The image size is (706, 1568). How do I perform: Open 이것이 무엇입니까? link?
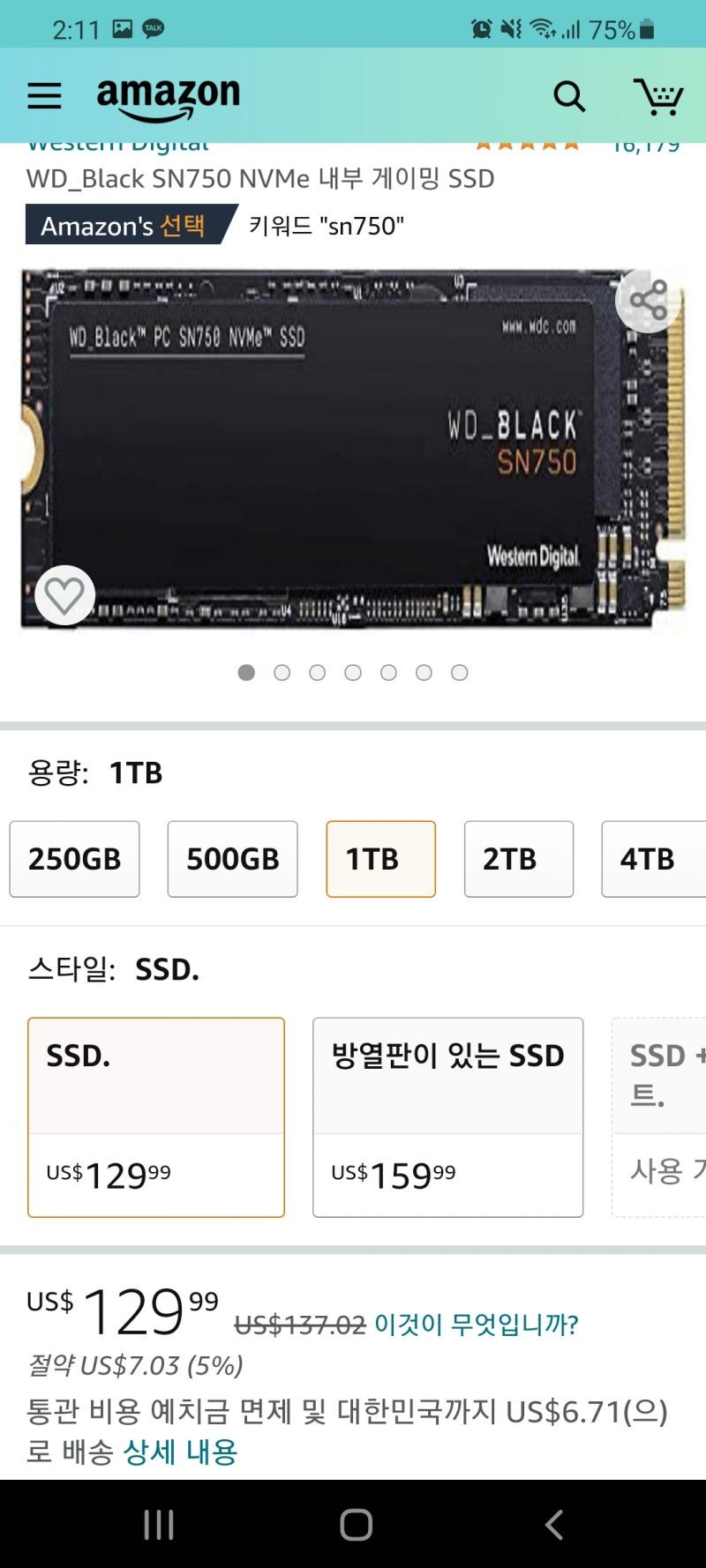(x=477, y=1324)
